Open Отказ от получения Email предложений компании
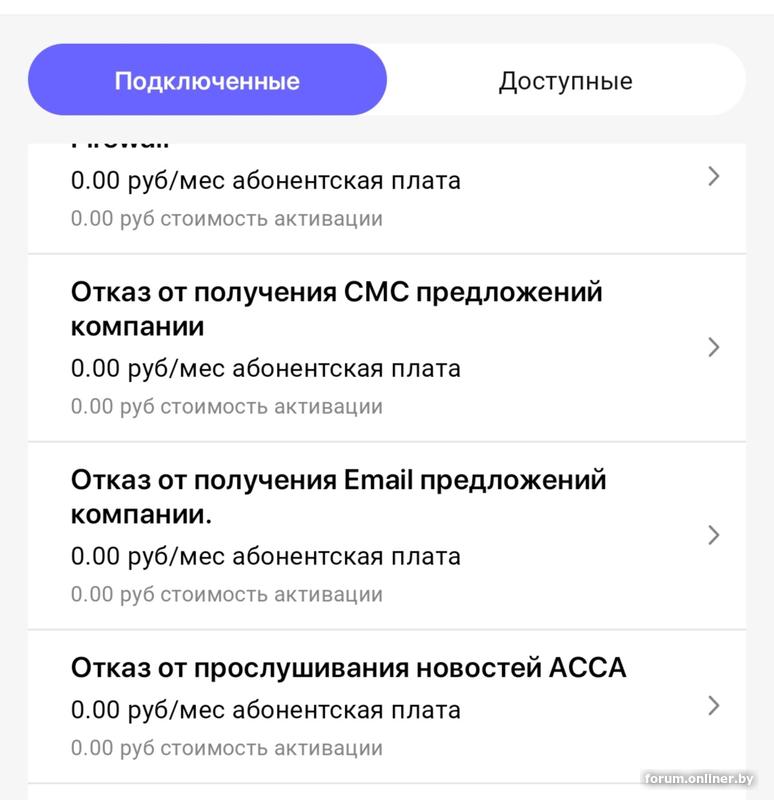This screenshot has height=800, width=774. point(386,535)
